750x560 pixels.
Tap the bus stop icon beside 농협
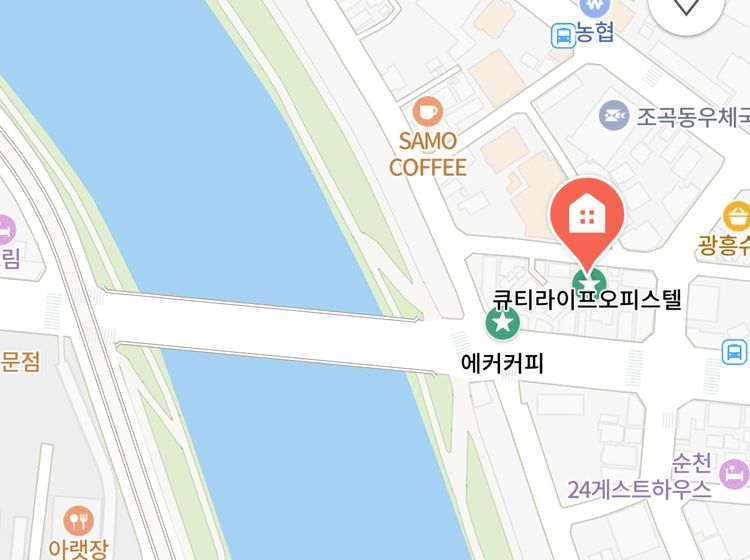(x=563, y=36)
